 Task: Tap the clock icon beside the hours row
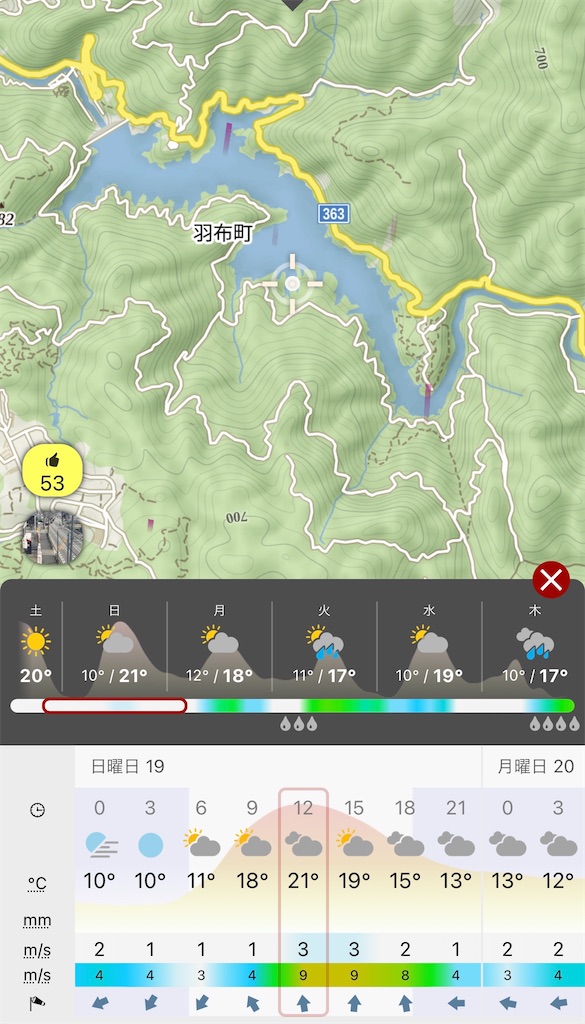click(38, 810)
